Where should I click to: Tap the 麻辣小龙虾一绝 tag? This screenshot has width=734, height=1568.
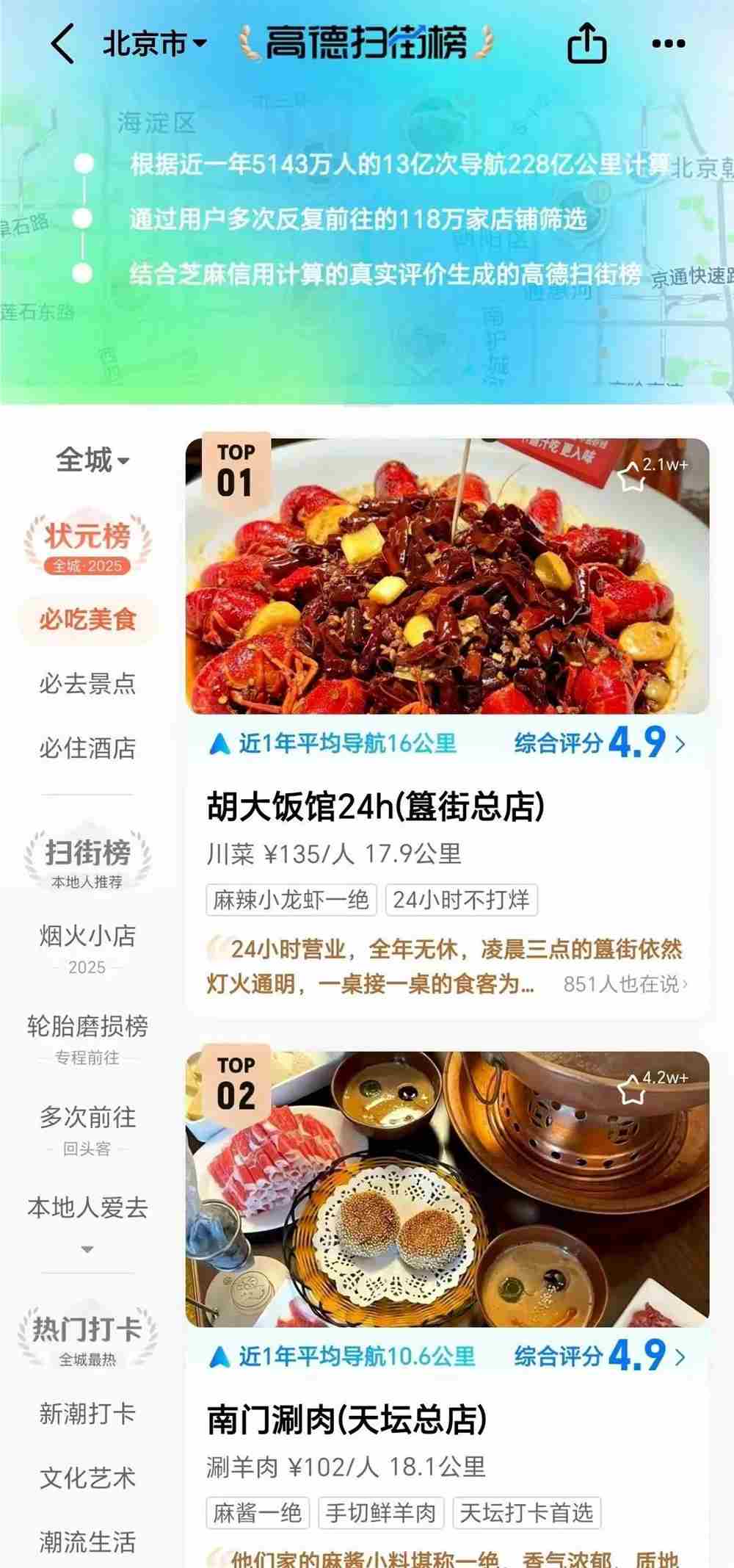coord(291,899)
